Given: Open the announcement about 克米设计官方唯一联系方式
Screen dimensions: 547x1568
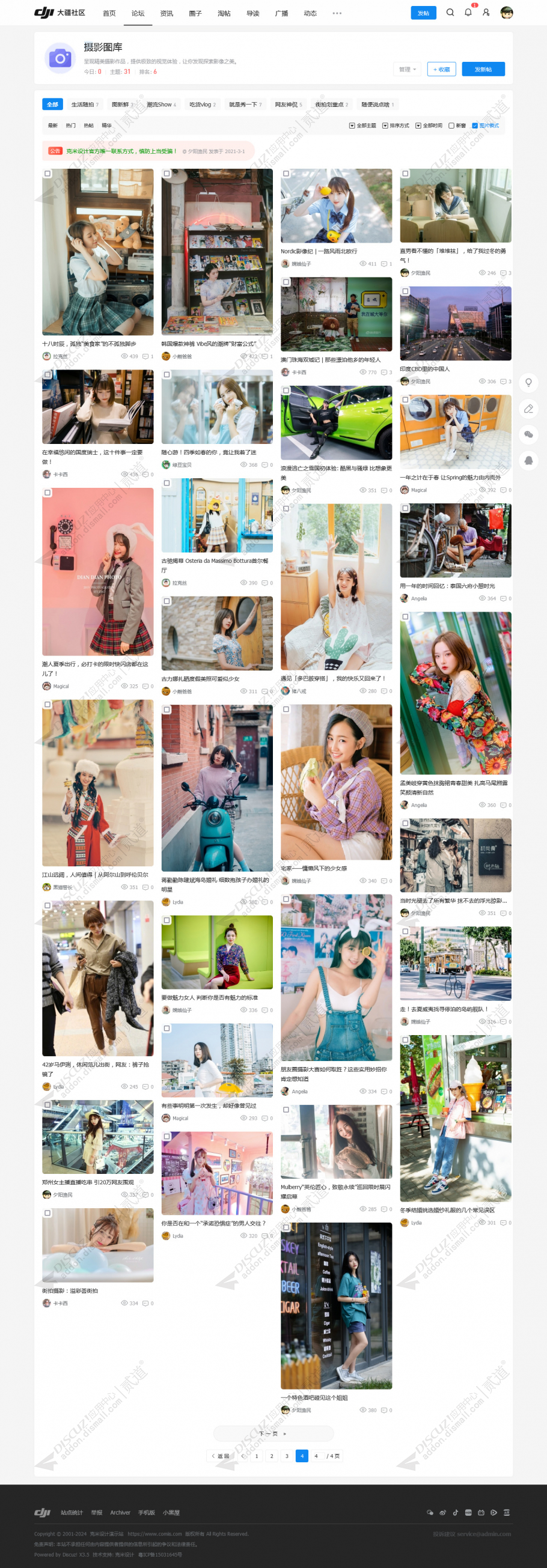Looking at the screenshot, I should point(122,151).
